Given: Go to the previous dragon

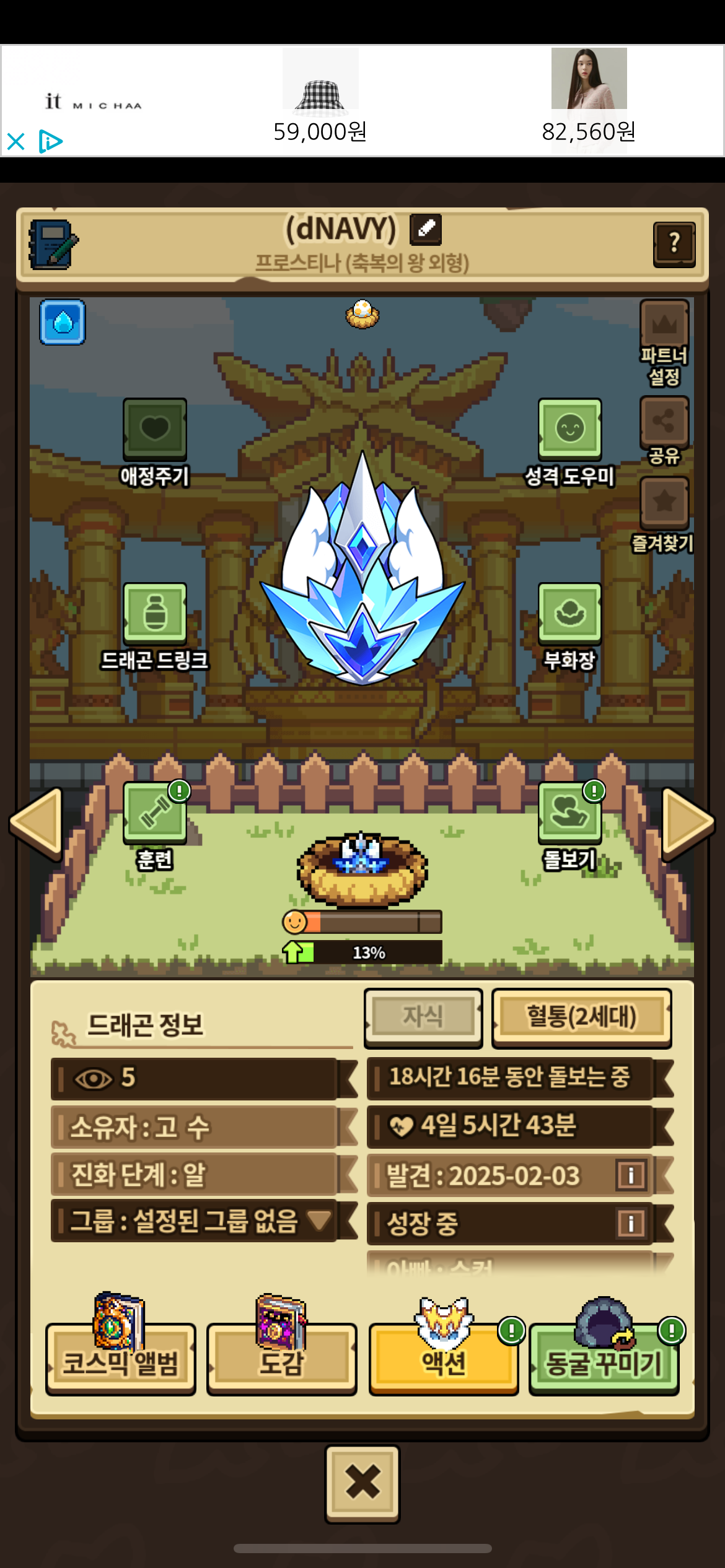Looking at the screenshot, I should (x=36, y=824).
